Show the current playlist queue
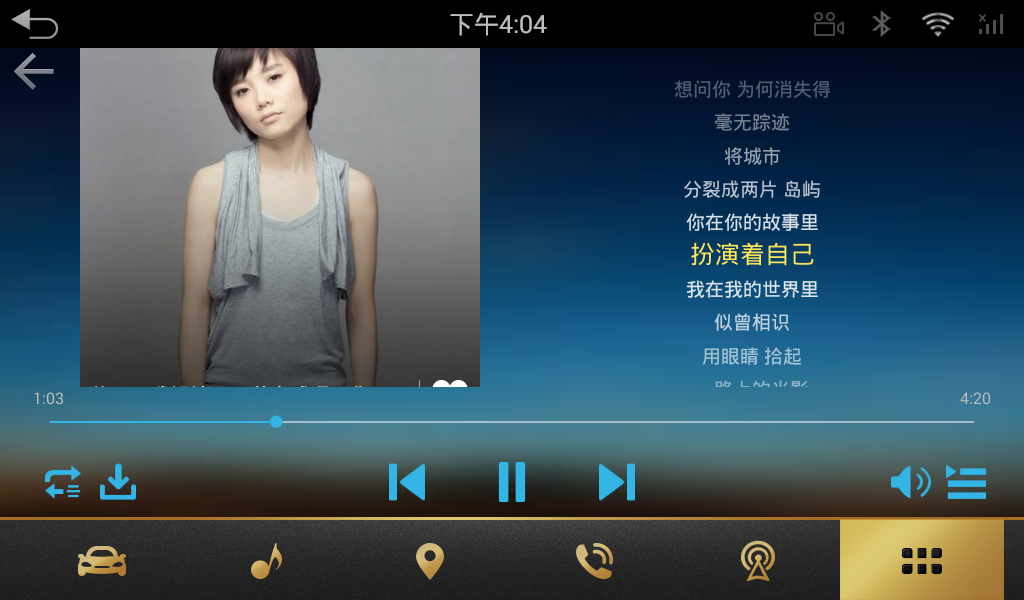This screenshot has width=1024, height=600. 967,482
